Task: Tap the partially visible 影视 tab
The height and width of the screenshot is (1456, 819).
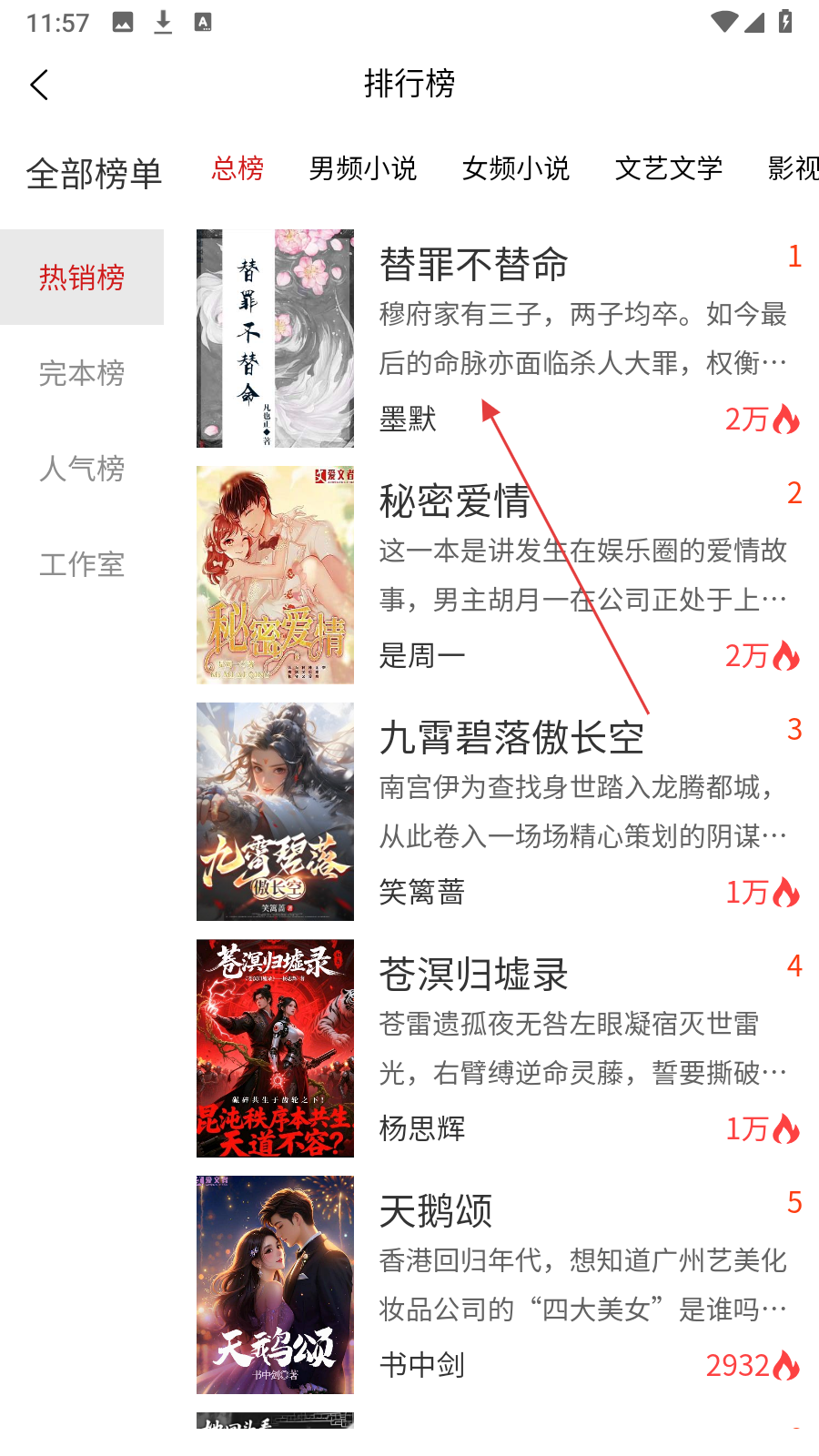Action: click(793, 168)
